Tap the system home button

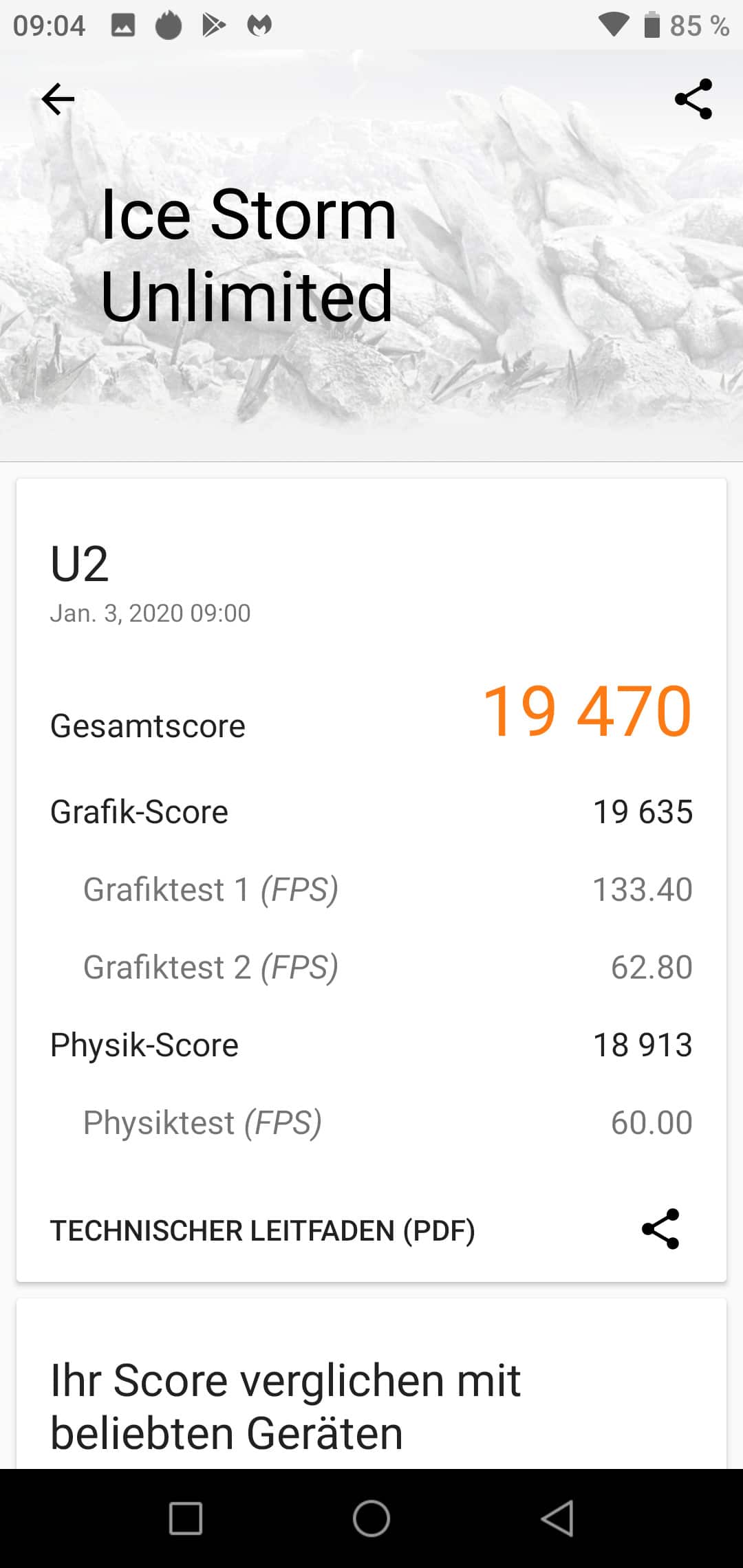coord(371,1518)
